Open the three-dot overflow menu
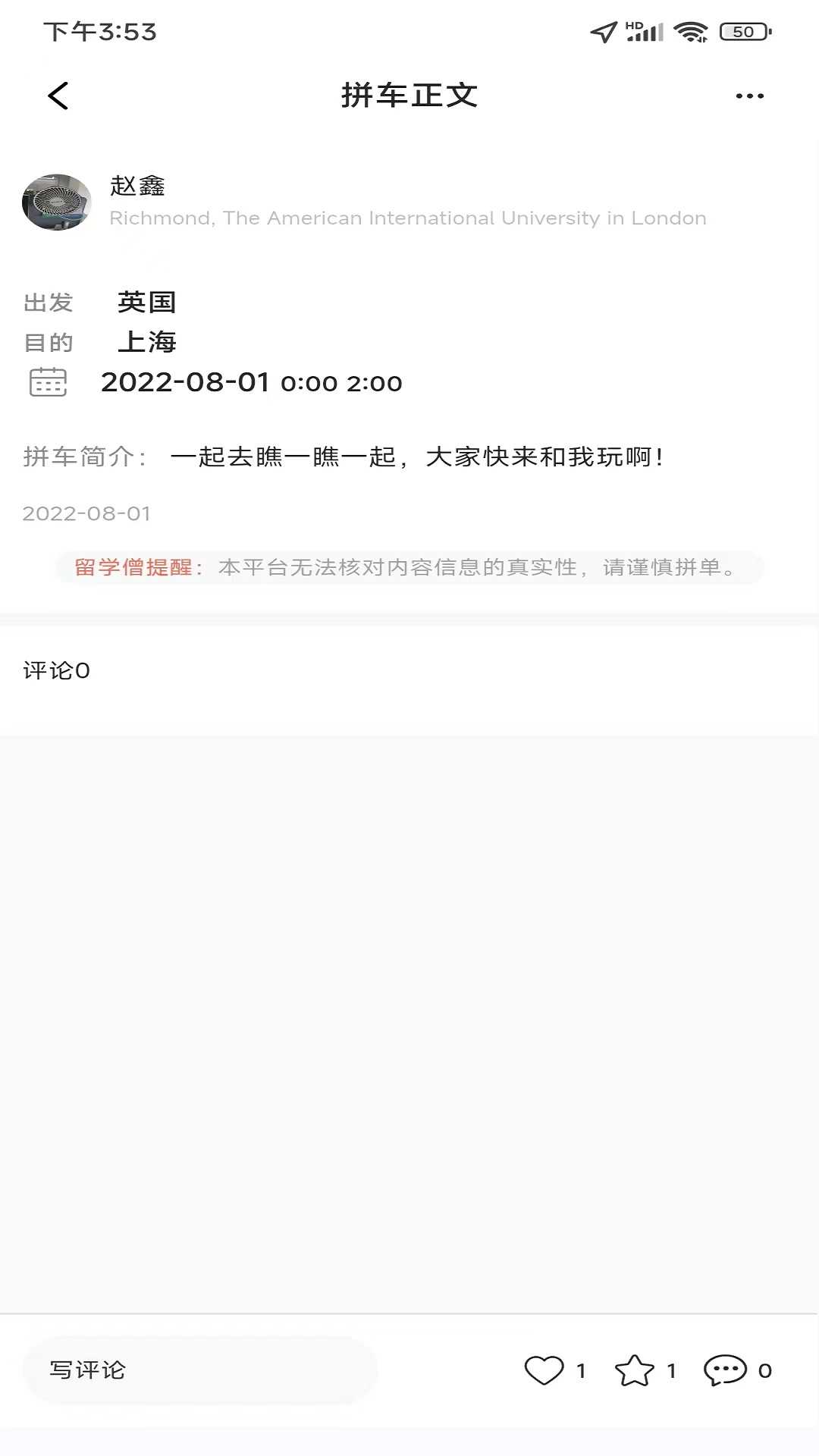 point(749,96)
